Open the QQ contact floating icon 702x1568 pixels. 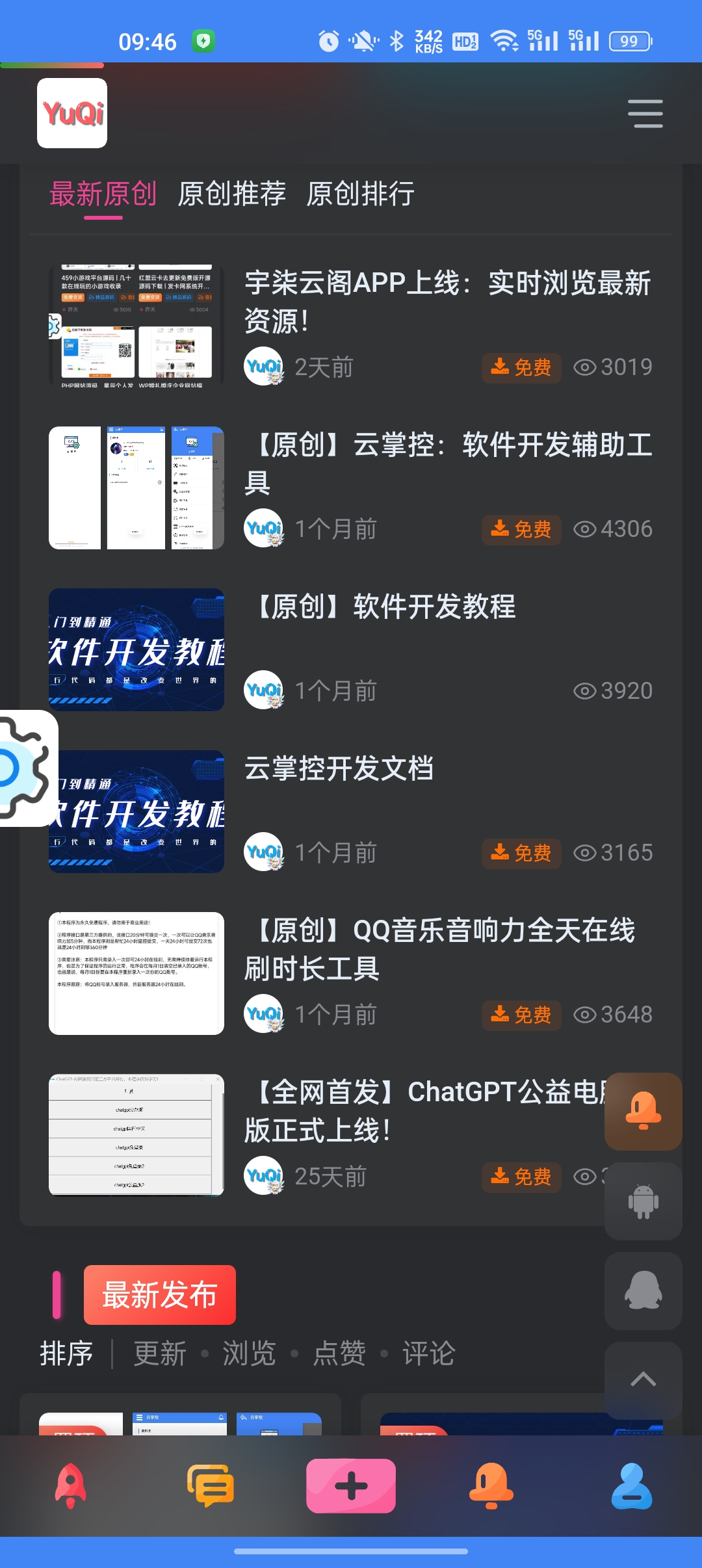coord(642,1291)
